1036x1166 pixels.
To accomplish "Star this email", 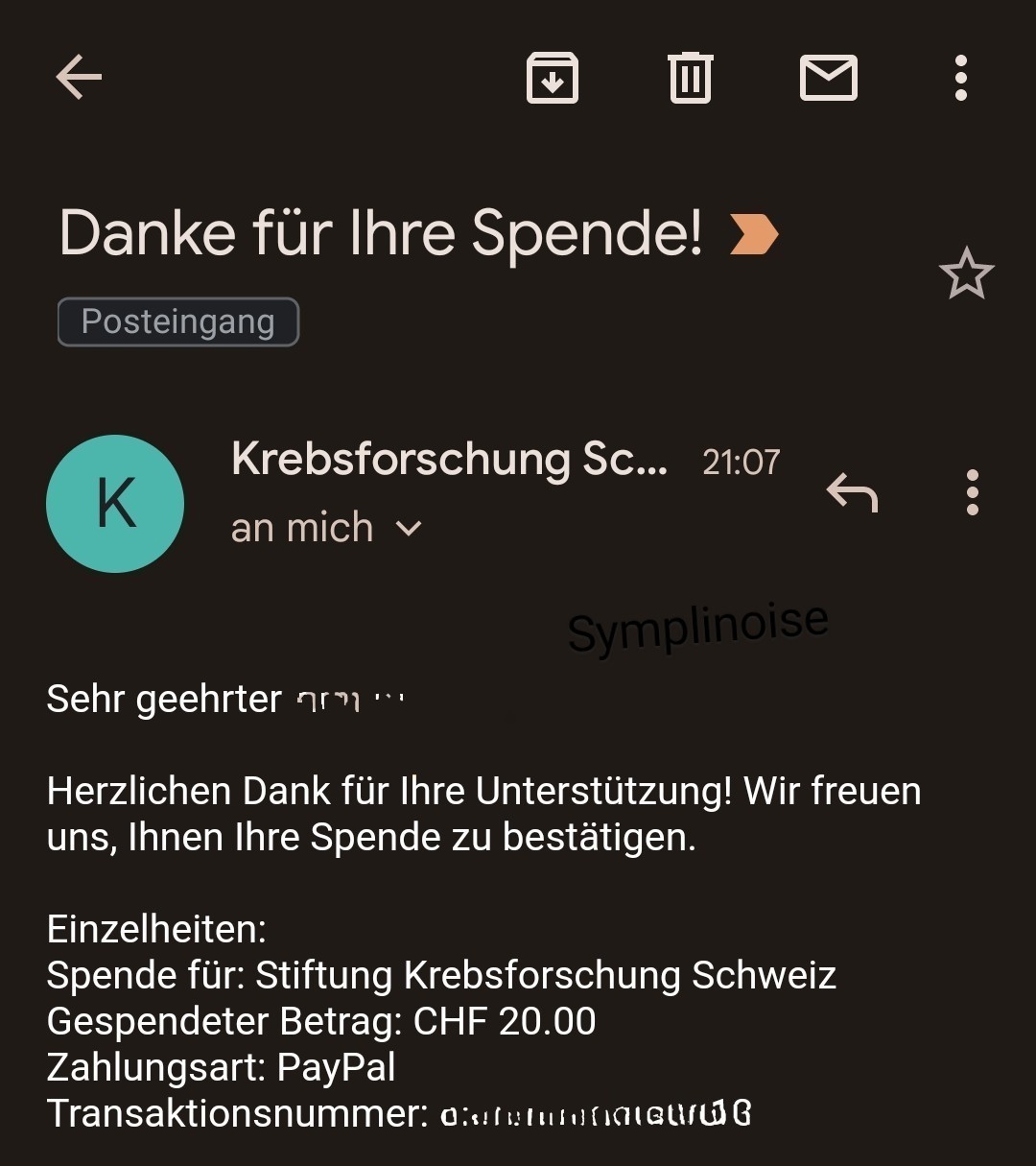I will tap(966, 274).
